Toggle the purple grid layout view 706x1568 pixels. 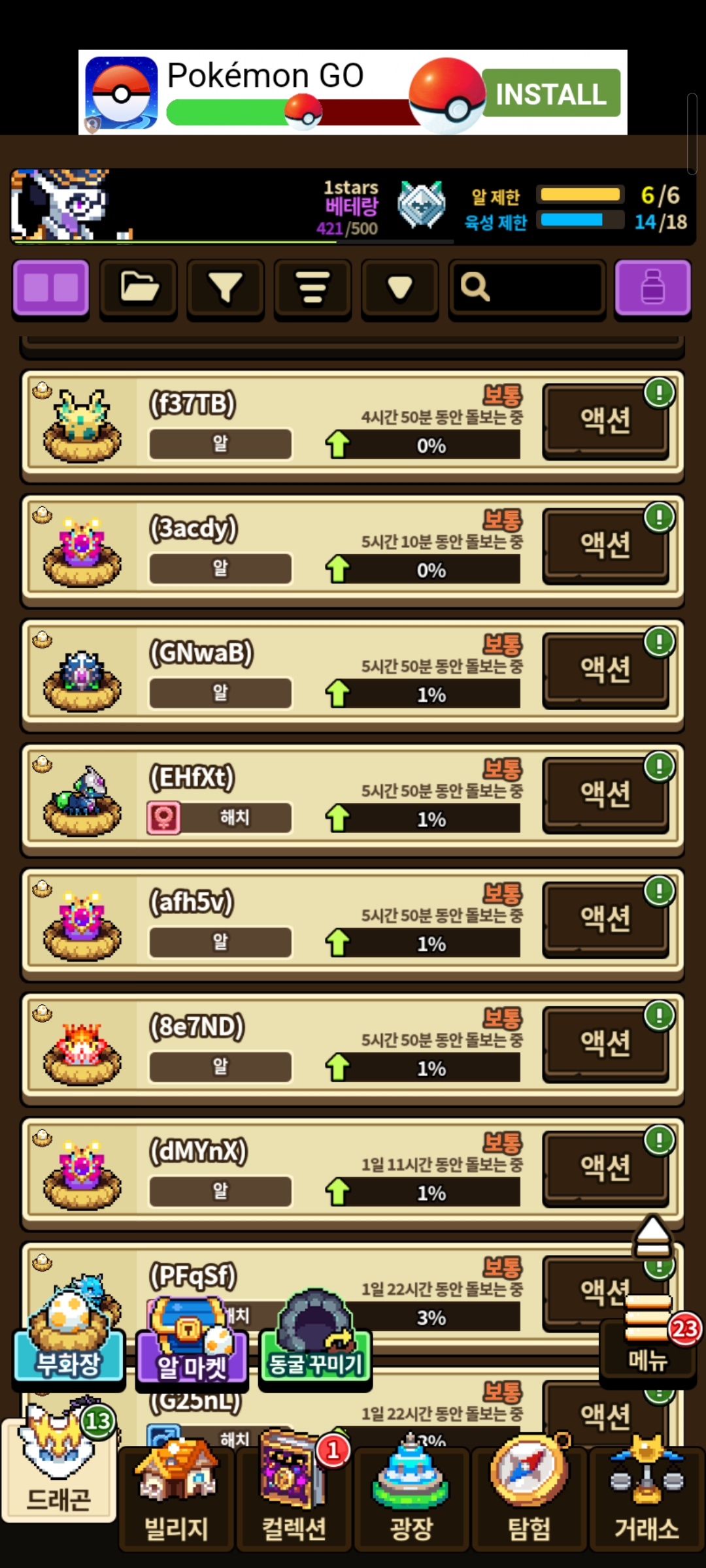[x=51, y=287]
